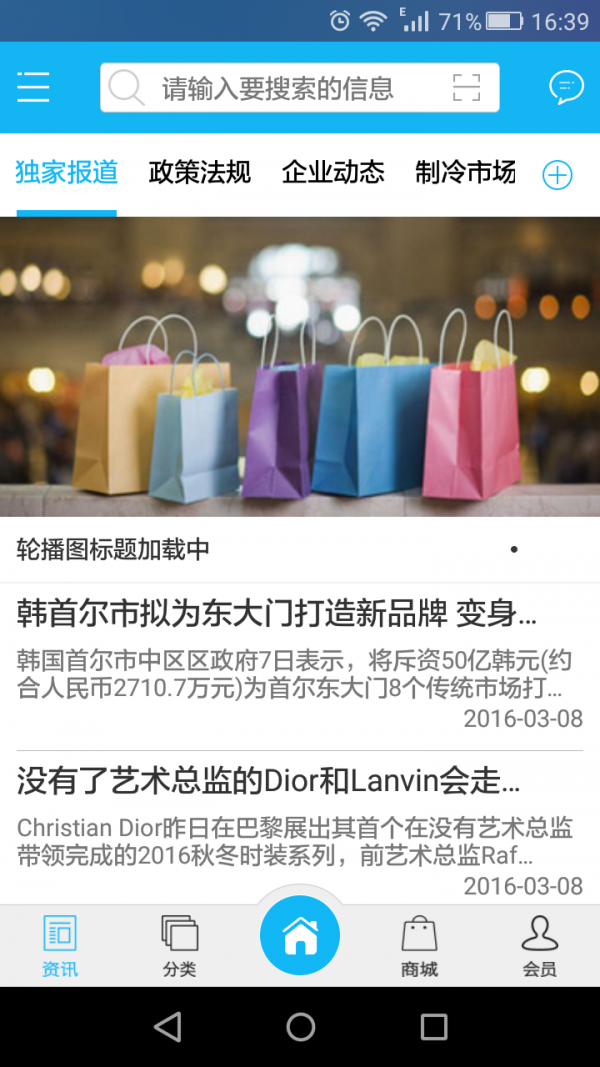Open the QR scan icon in the search bar
The image size is (600, 1067).
tap(466, 88)
